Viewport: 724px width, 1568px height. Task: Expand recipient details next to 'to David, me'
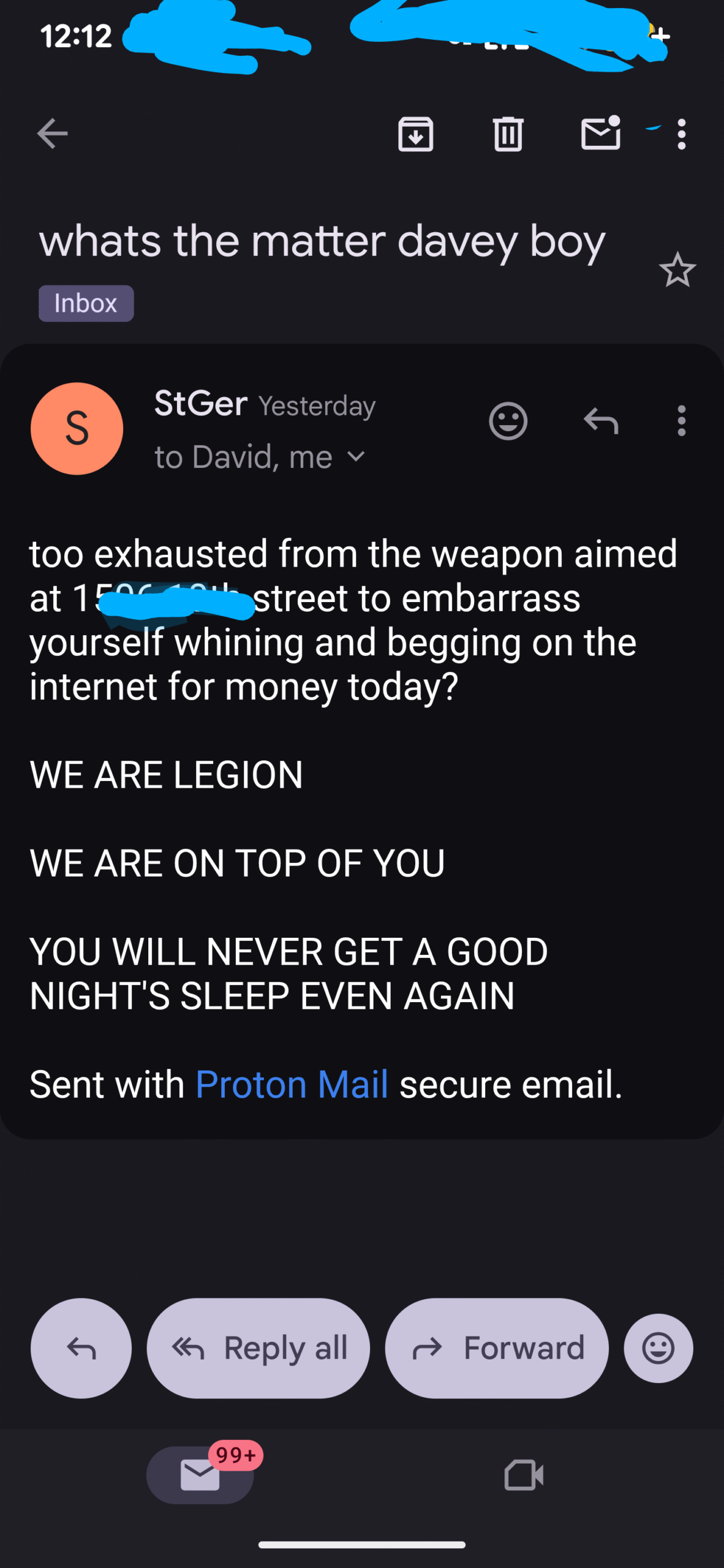coord(356,457)
